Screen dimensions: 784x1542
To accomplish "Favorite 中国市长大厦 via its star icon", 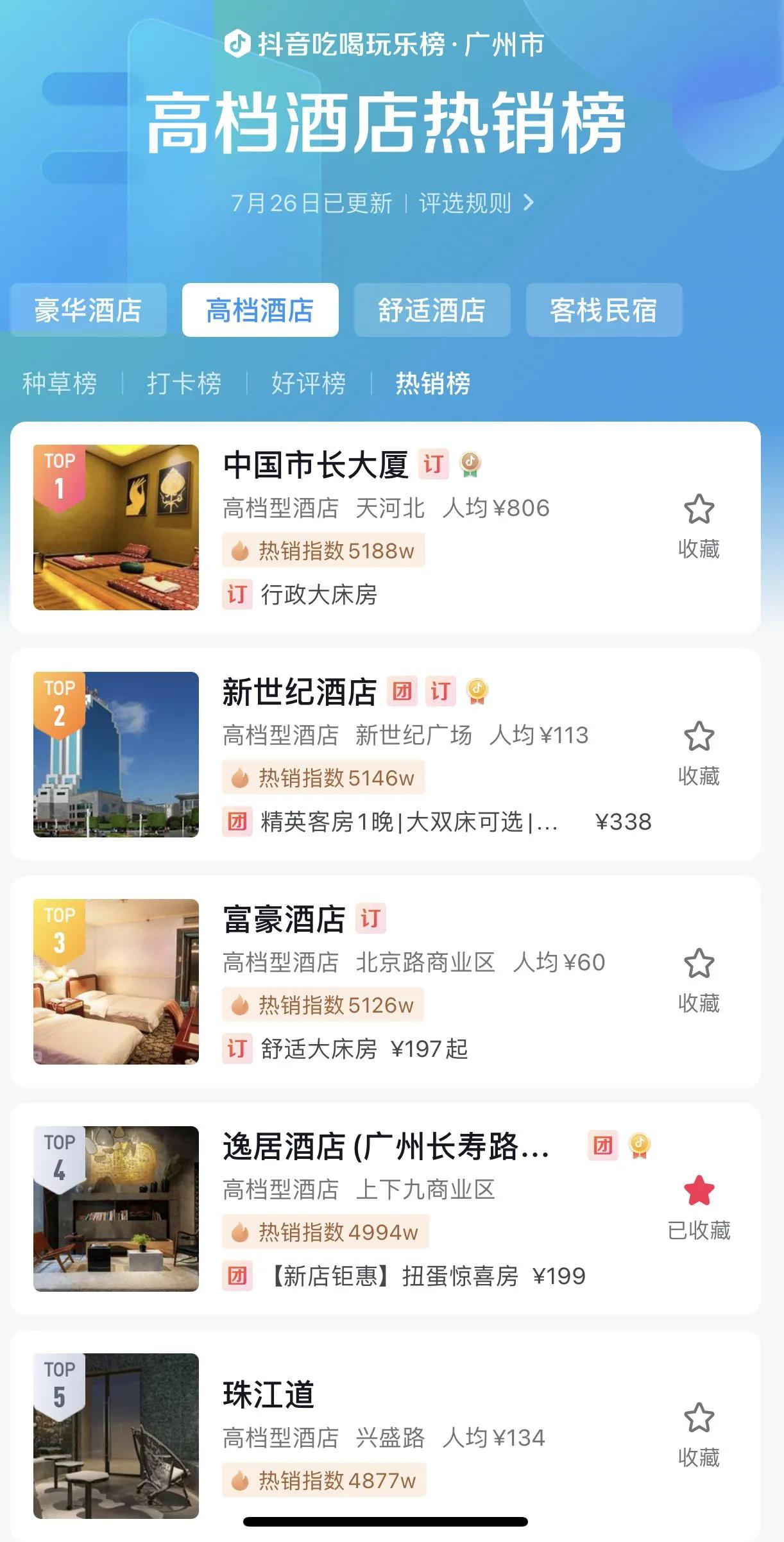I will pyautogui.click(x=699, y=509).
